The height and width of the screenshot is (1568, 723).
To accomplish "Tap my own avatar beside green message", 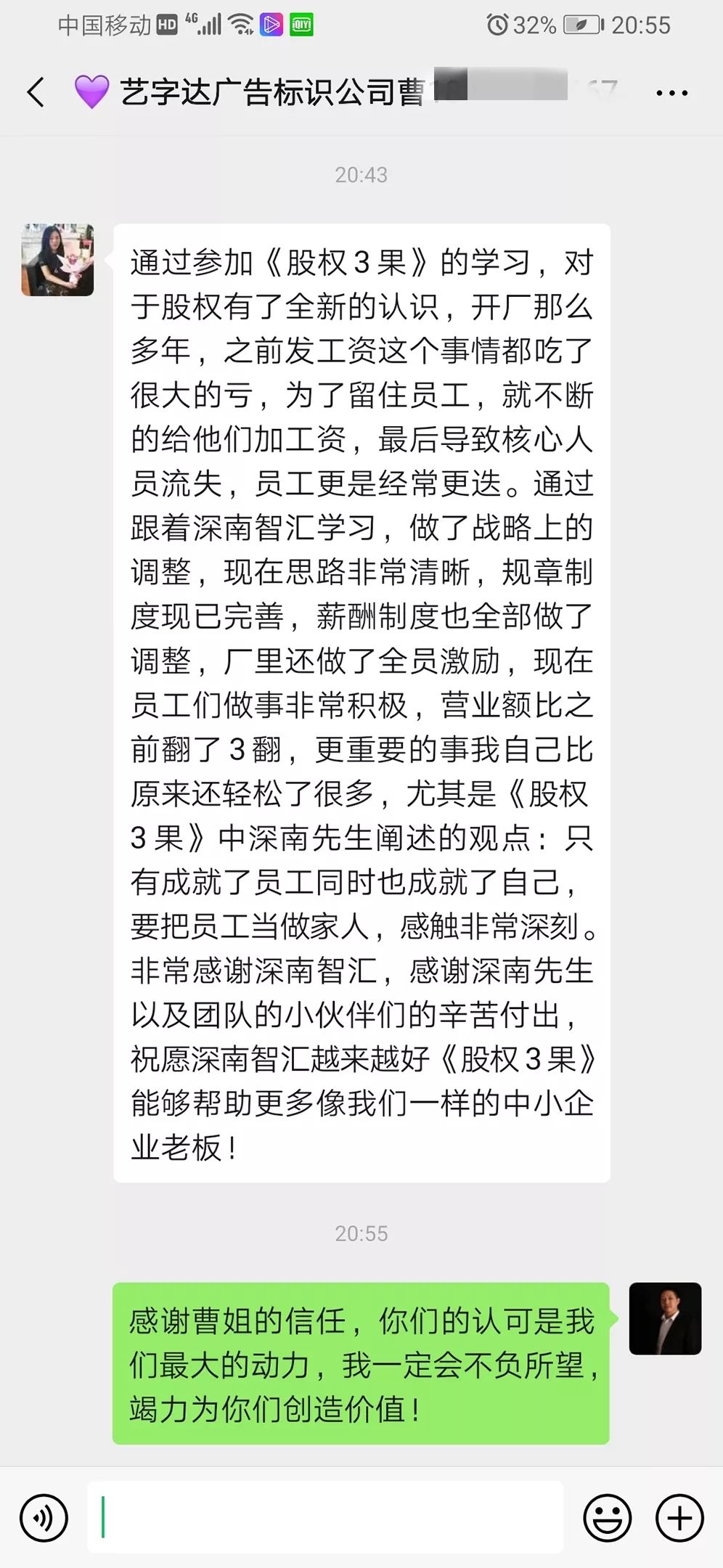I will point(665,1318).
